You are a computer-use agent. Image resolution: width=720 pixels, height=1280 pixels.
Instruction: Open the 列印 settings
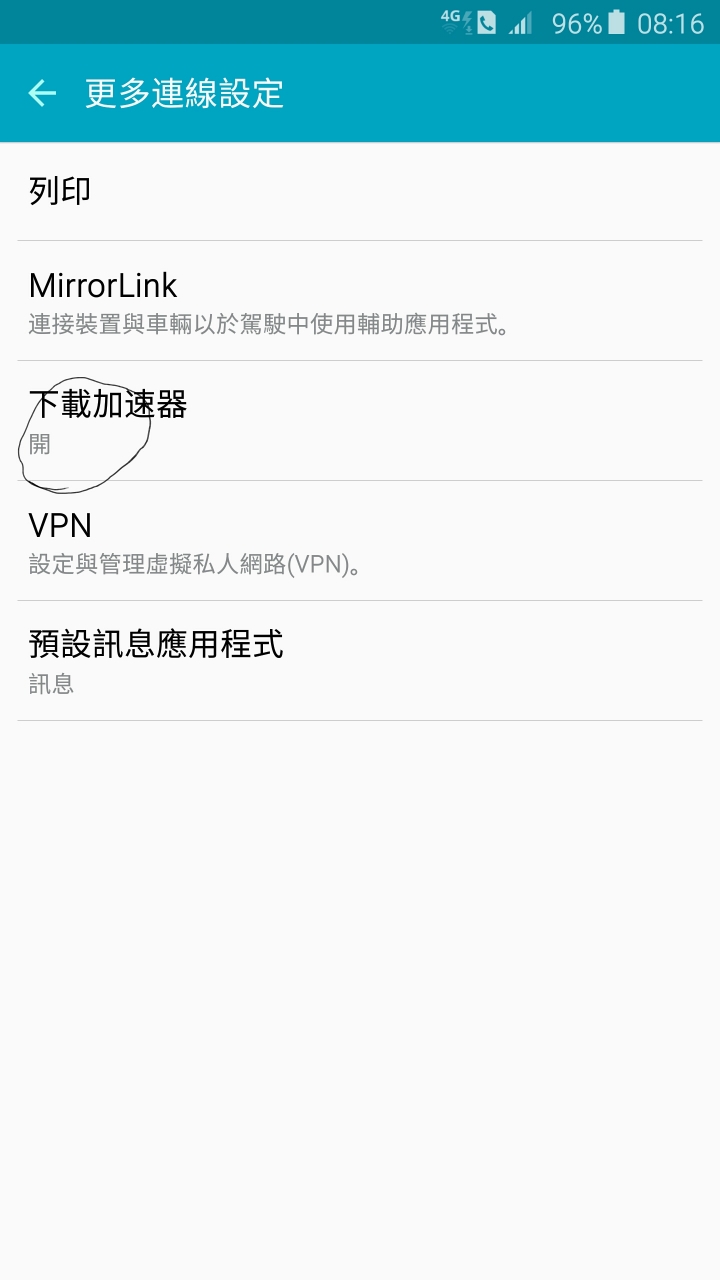pos(360,191)
